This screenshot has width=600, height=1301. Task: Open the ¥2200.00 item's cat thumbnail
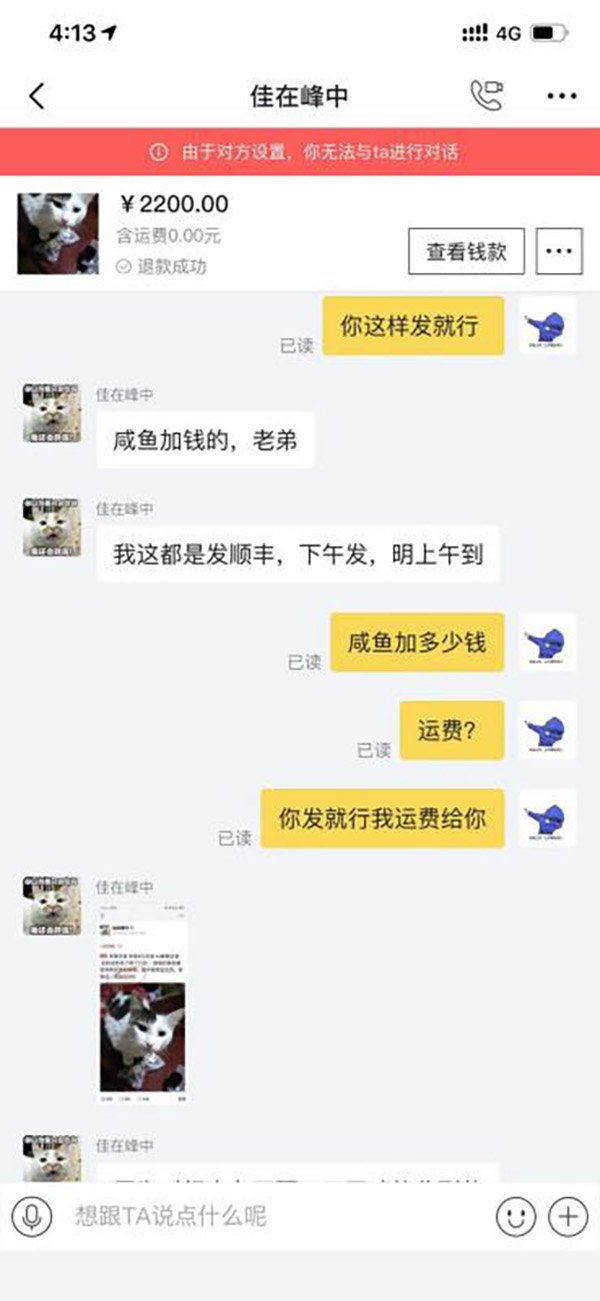[58, 234]
